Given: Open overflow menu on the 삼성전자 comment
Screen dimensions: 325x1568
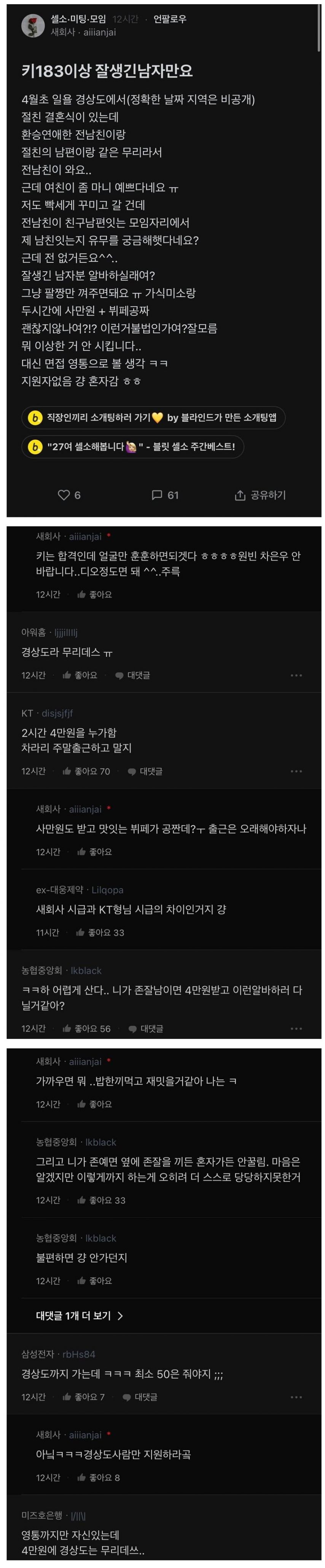Looking at the screenshot, I should [296, 1397].
